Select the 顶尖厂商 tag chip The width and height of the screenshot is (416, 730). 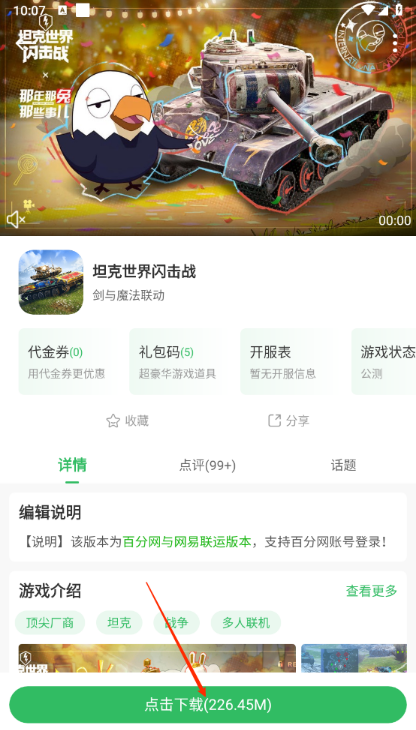point(50,622)
